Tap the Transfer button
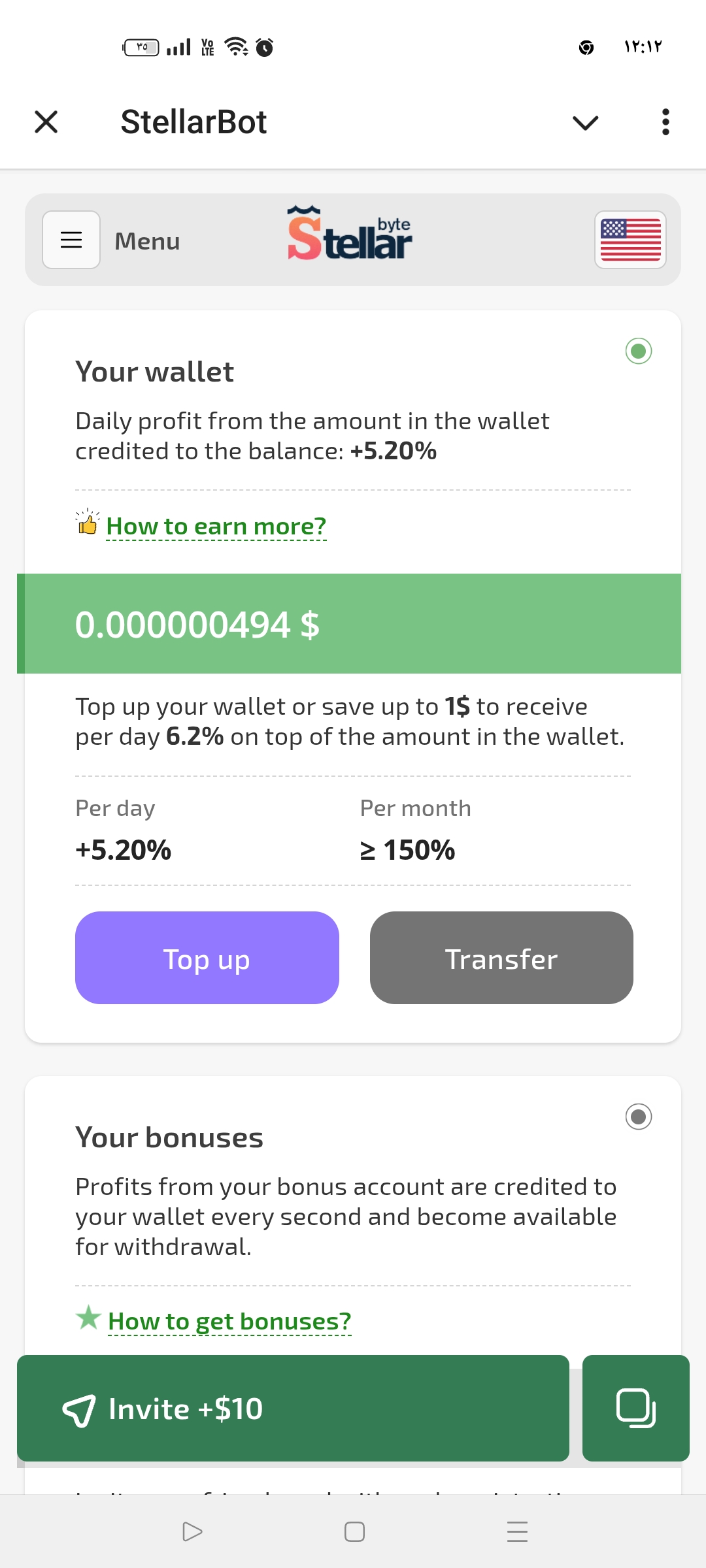706x1568 pixels. [501, 958]
